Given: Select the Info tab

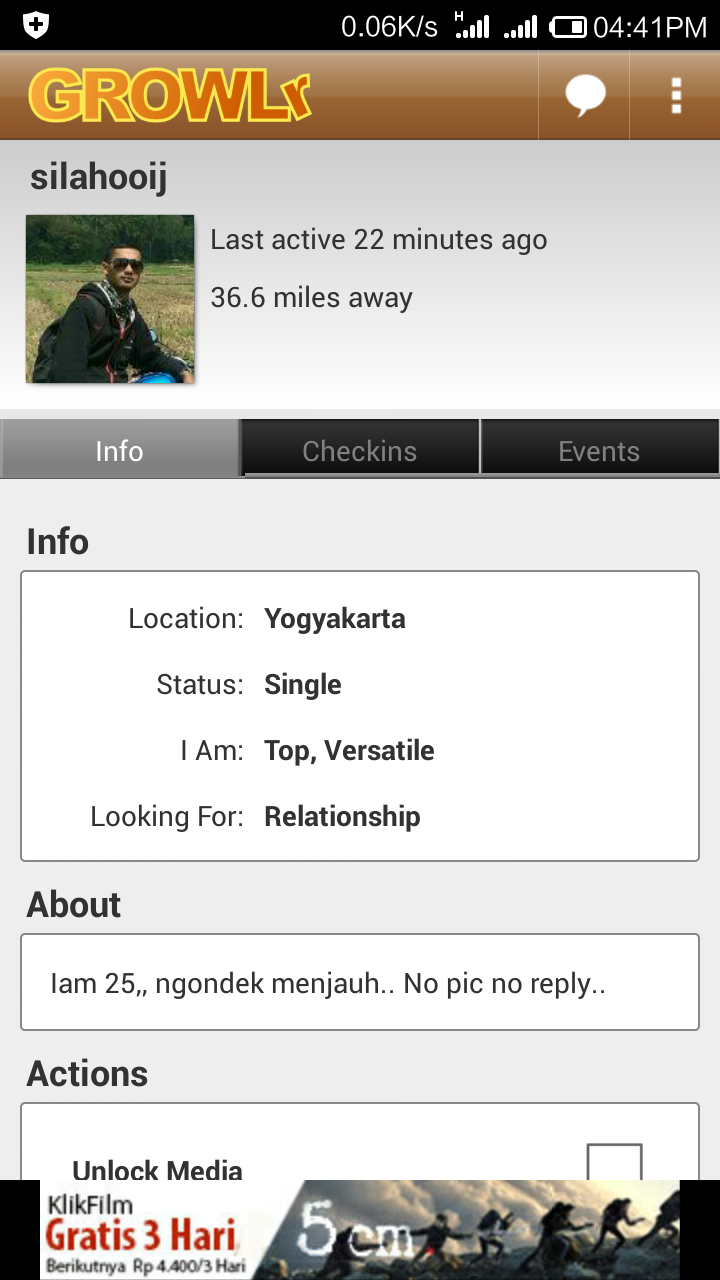Looking at the screenshot, I should pos(120,451).
